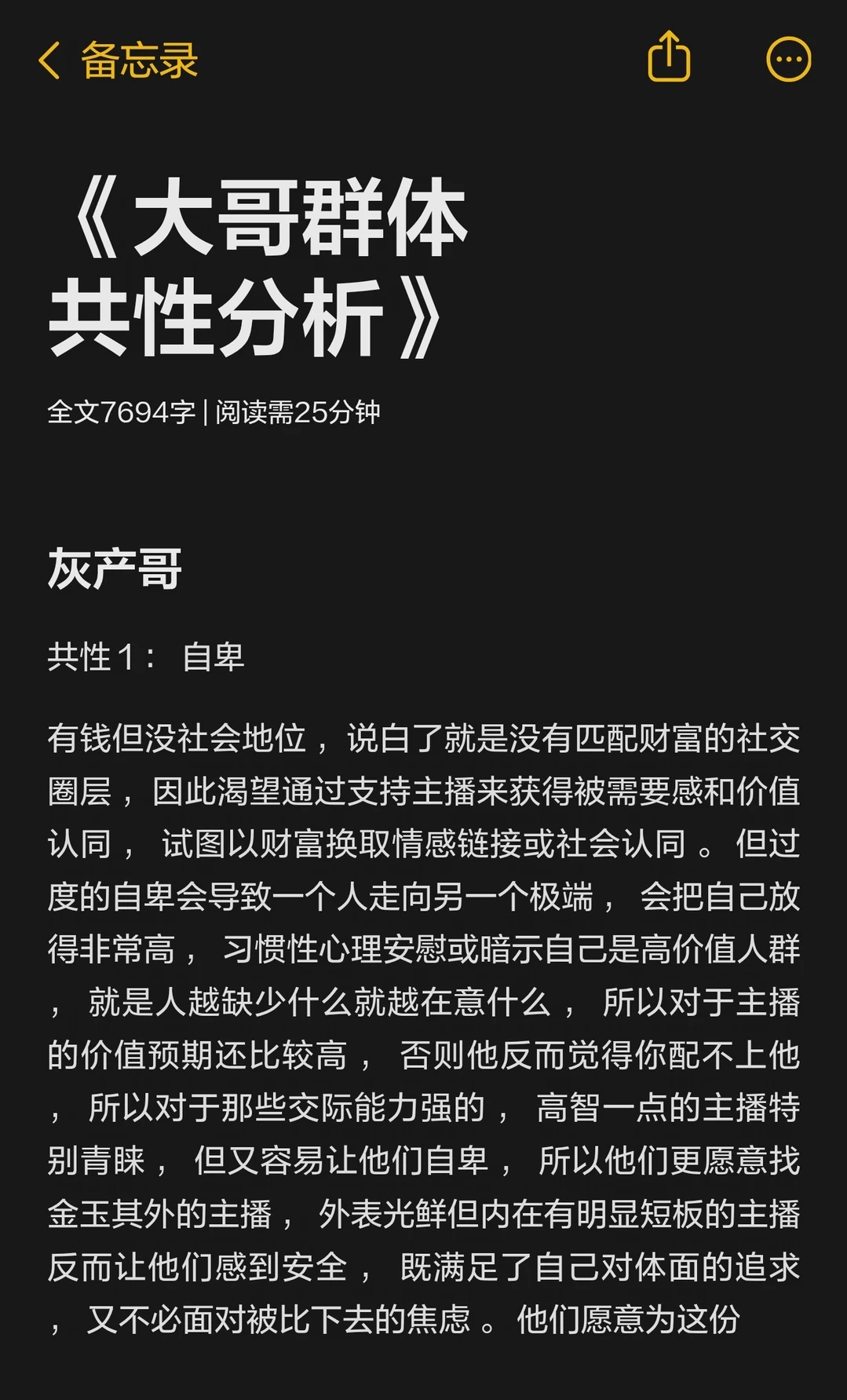Open the more options menu

click(x=788, y=60)
